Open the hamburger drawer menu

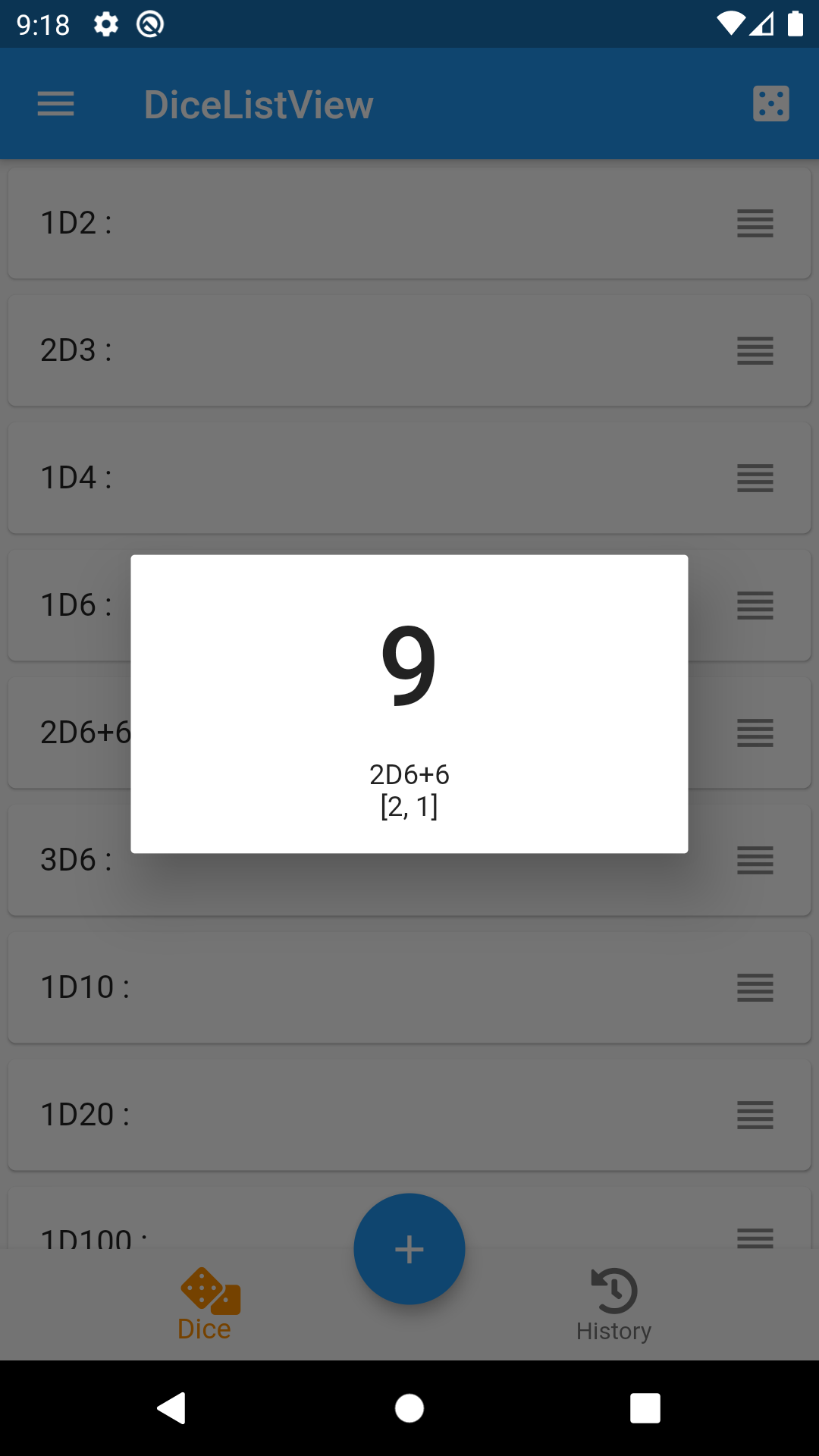[x=56, y=104]
